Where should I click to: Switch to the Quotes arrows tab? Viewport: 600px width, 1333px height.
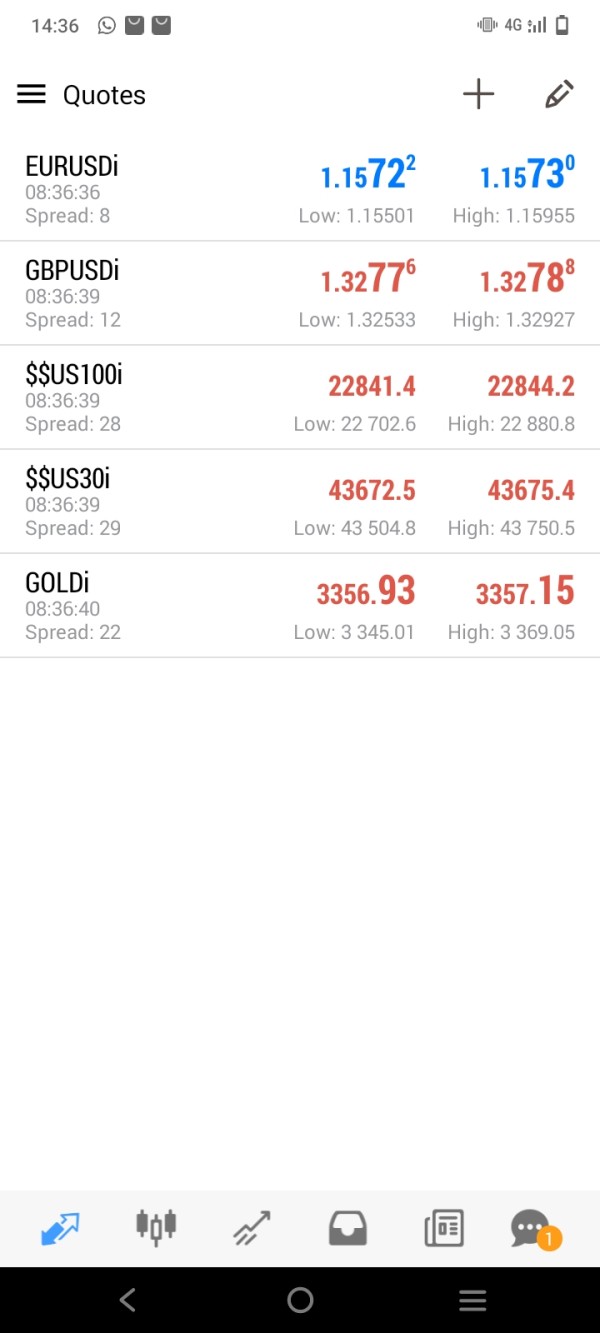coord(60,1227)
